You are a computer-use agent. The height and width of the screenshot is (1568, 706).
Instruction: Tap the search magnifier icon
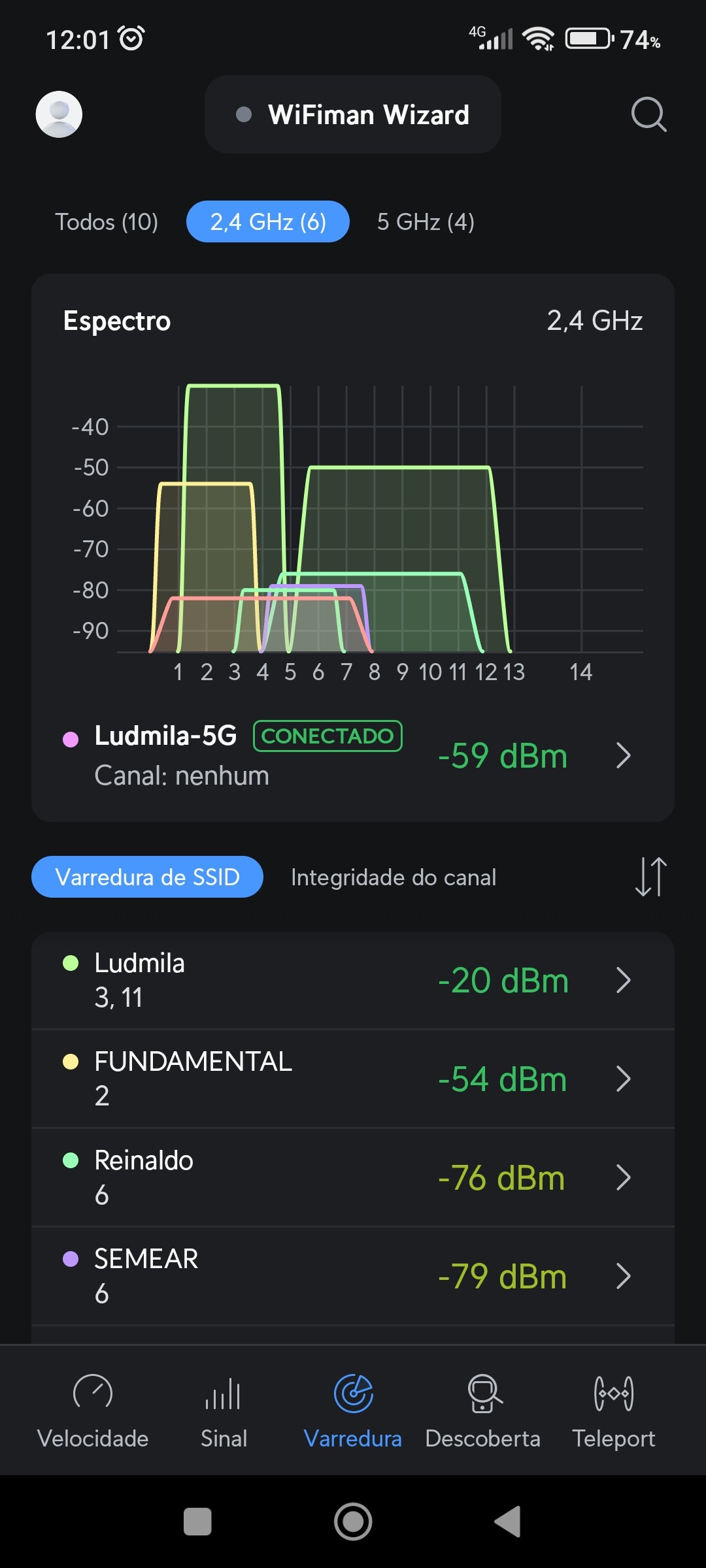[x=648, y=114]
